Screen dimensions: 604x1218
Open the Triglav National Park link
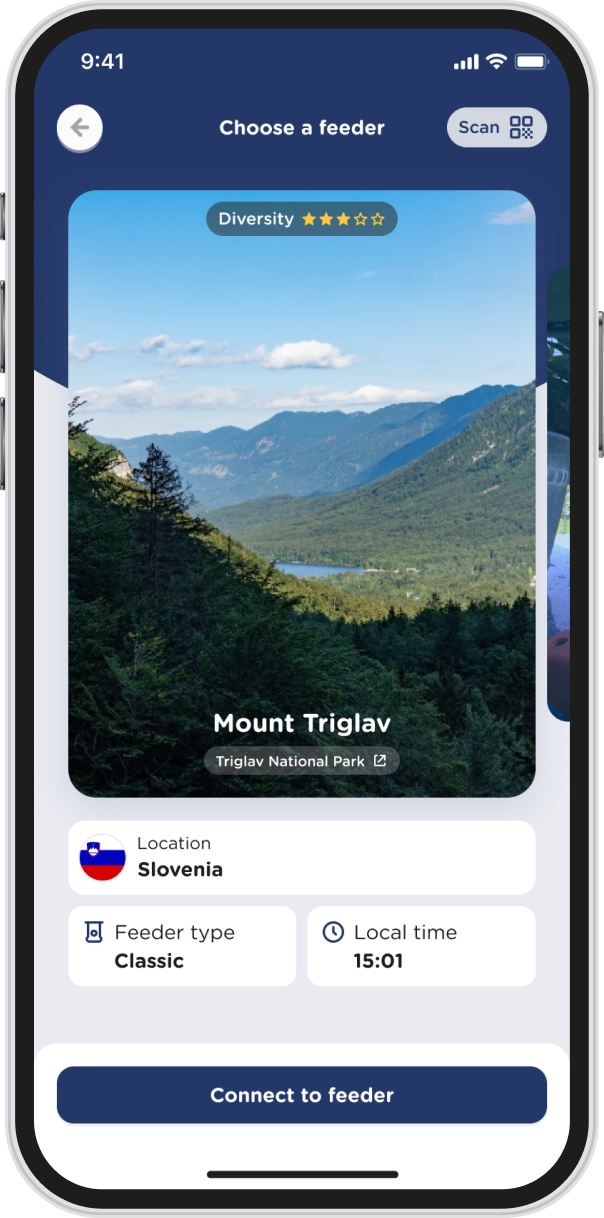pos(301,761)
